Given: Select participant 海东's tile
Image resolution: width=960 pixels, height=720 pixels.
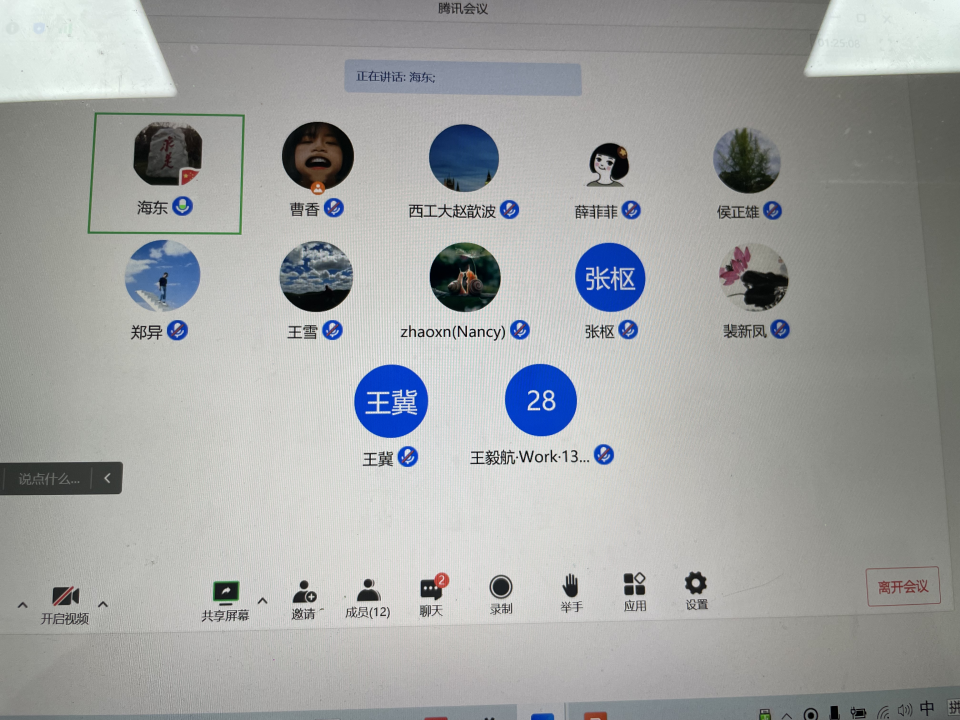Looking at the screenshot, I should click(x=166, y=173).
